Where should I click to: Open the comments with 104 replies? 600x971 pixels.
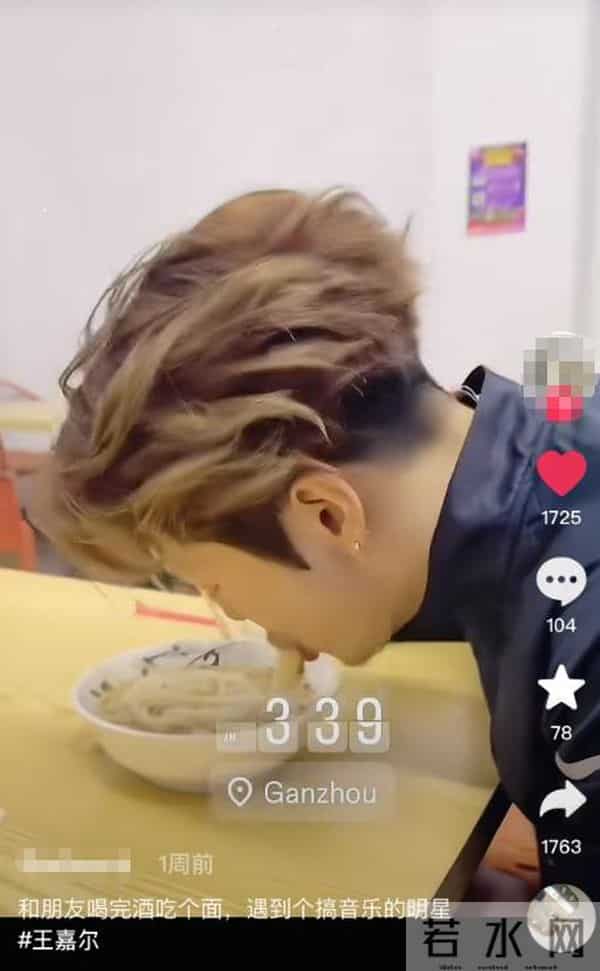[561, 581]
